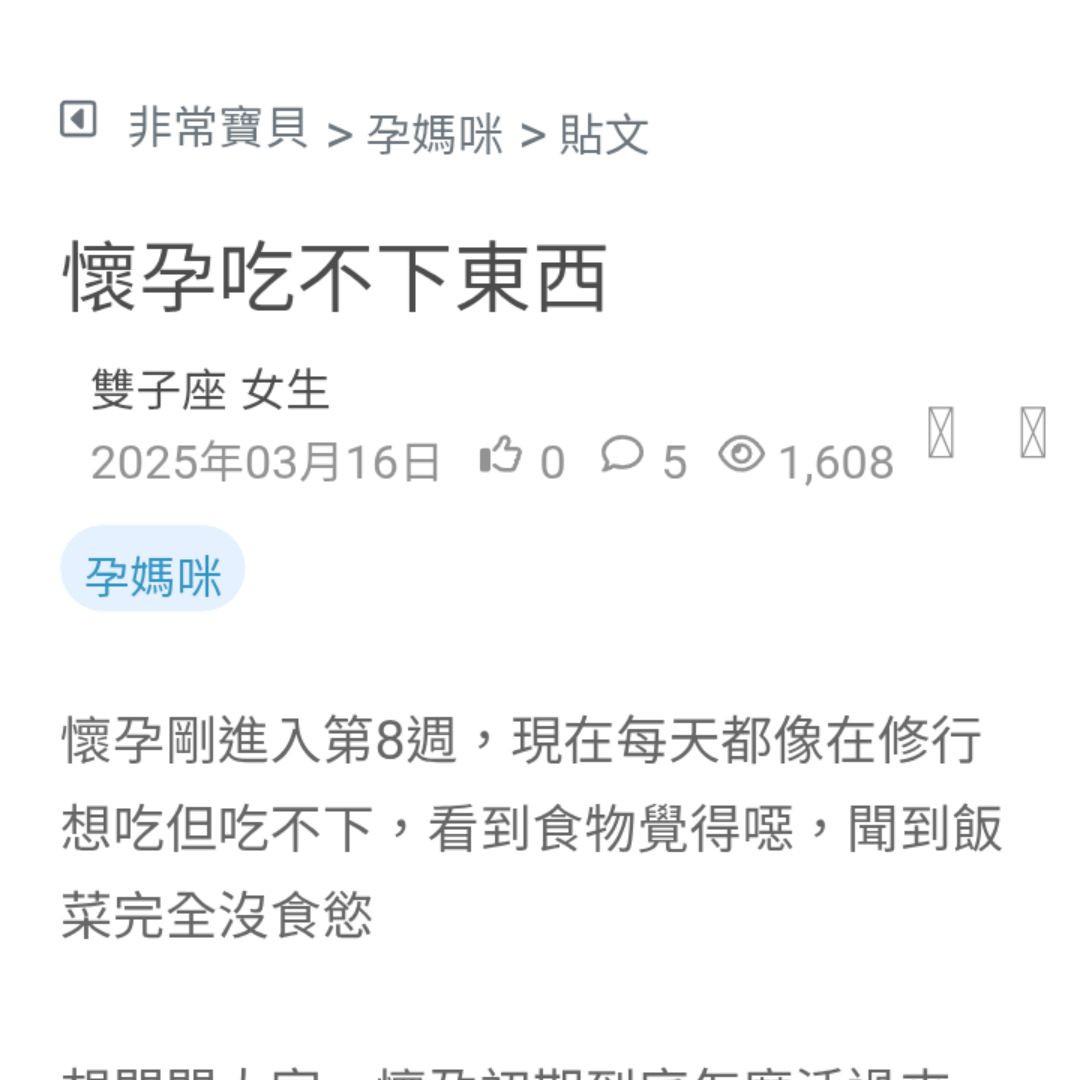The image size is (1080, 1080).
Task: Go to the 孕媽咪 breadcrumb board
Action: pyautogui.click(x=434, y=133)
